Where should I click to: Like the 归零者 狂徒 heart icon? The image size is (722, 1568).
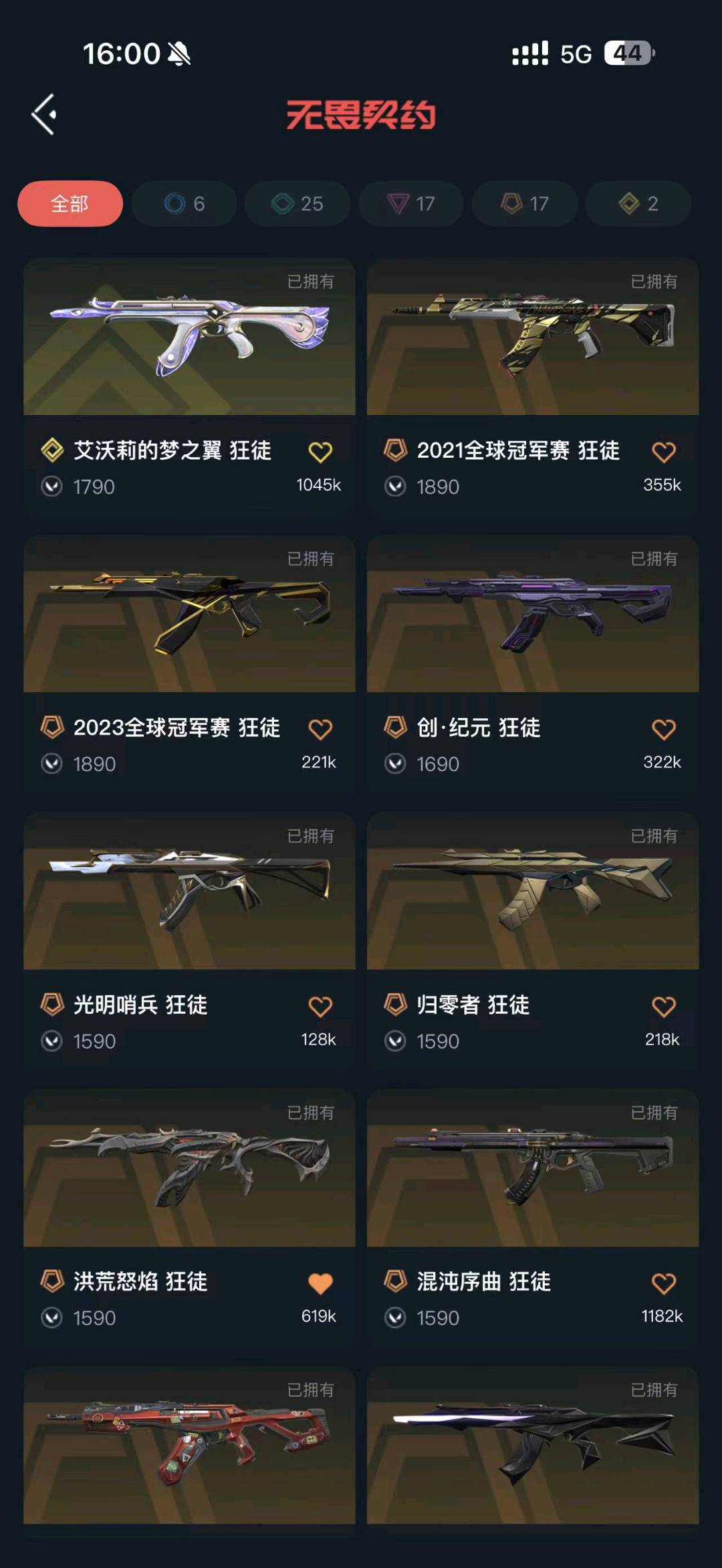(664, 1007)
